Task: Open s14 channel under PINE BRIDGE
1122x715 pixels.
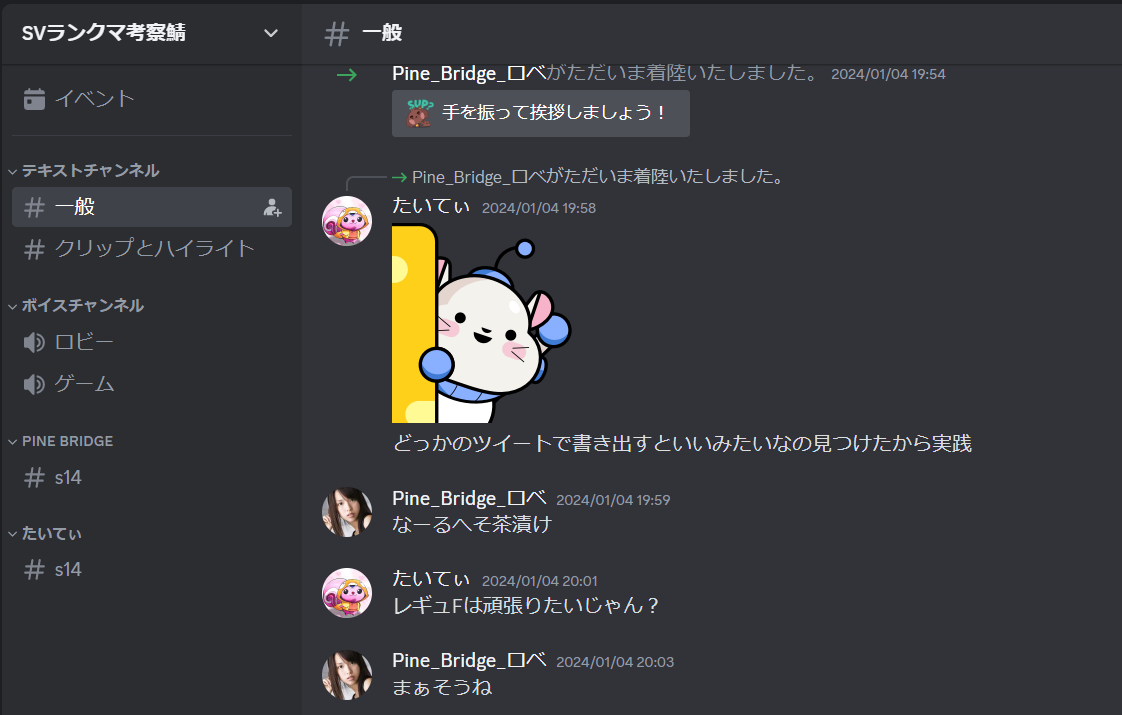Action: (x=68, y=478)
